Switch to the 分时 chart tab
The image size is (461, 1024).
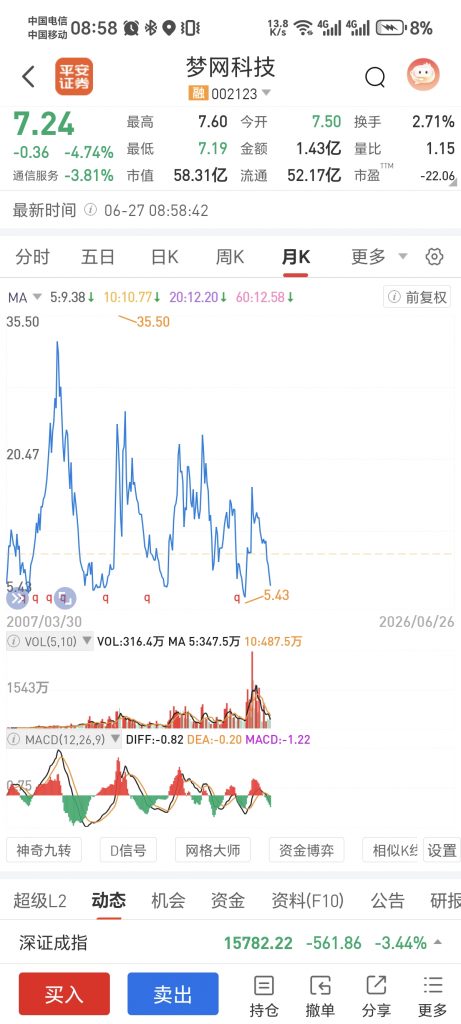click(33, 257)
